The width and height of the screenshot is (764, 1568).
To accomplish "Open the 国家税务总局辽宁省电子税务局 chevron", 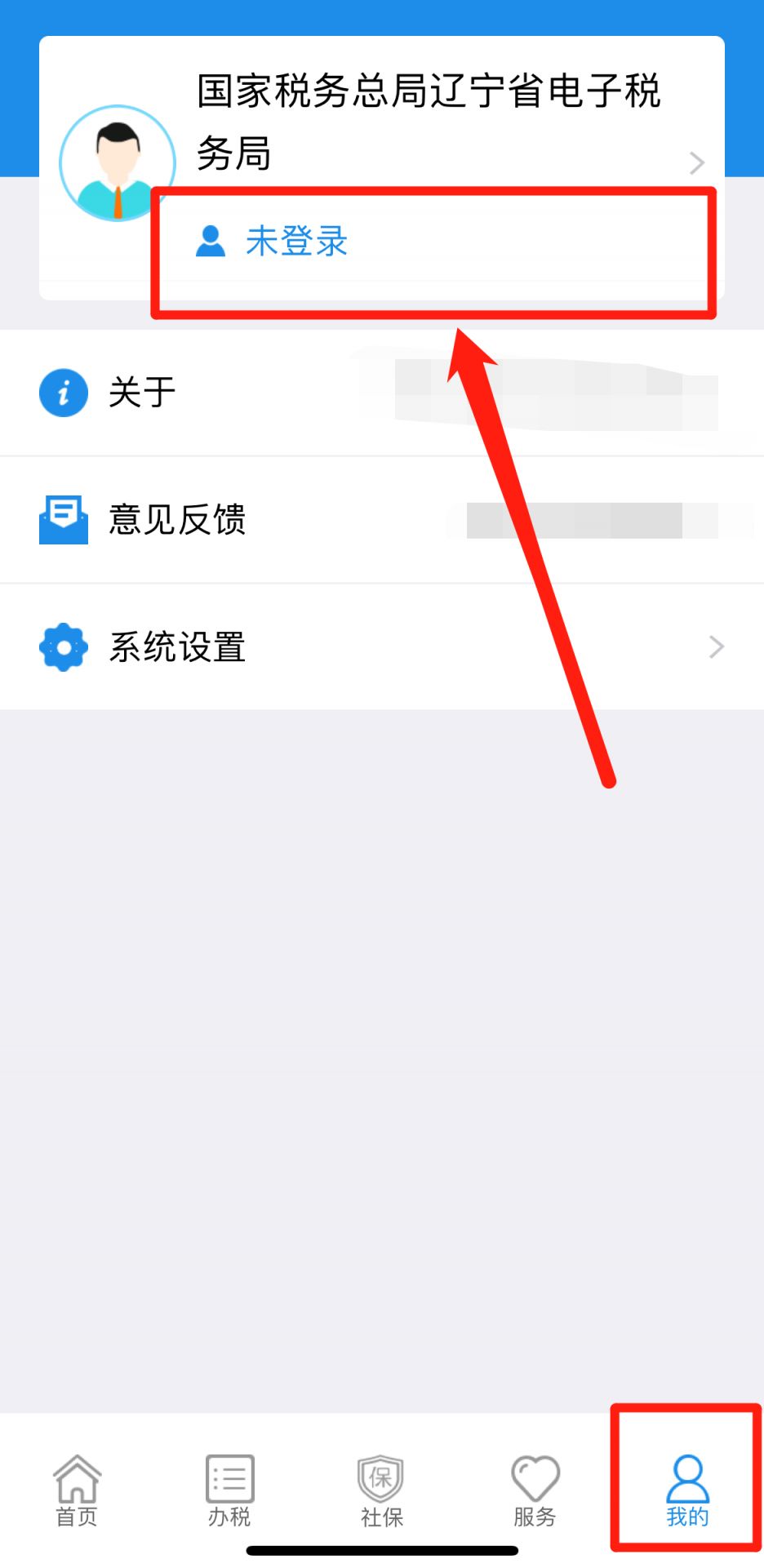I will 697,162.
